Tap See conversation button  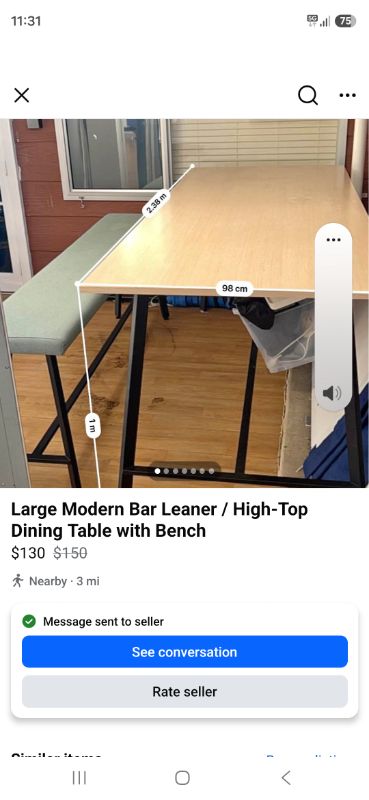coord(185,652)
